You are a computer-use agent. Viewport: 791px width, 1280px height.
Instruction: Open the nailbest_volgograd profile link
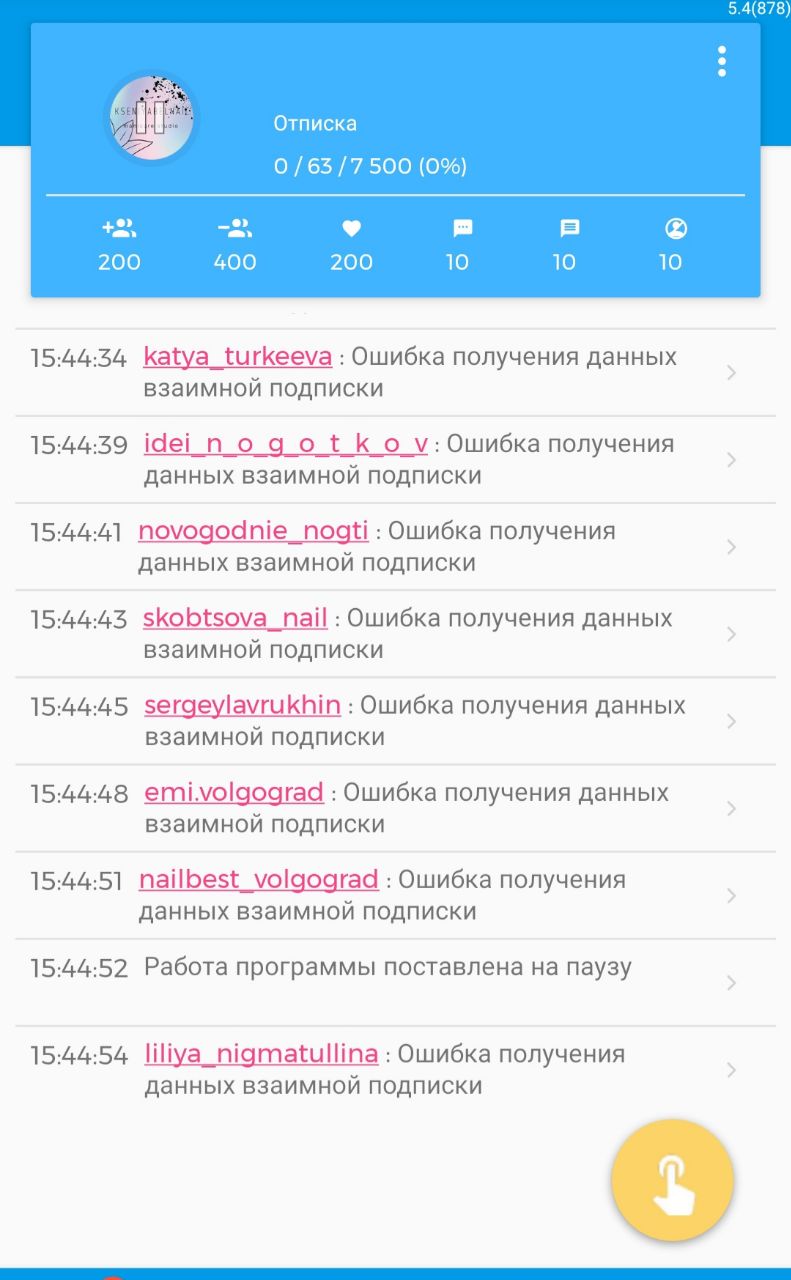click(258, 880)
